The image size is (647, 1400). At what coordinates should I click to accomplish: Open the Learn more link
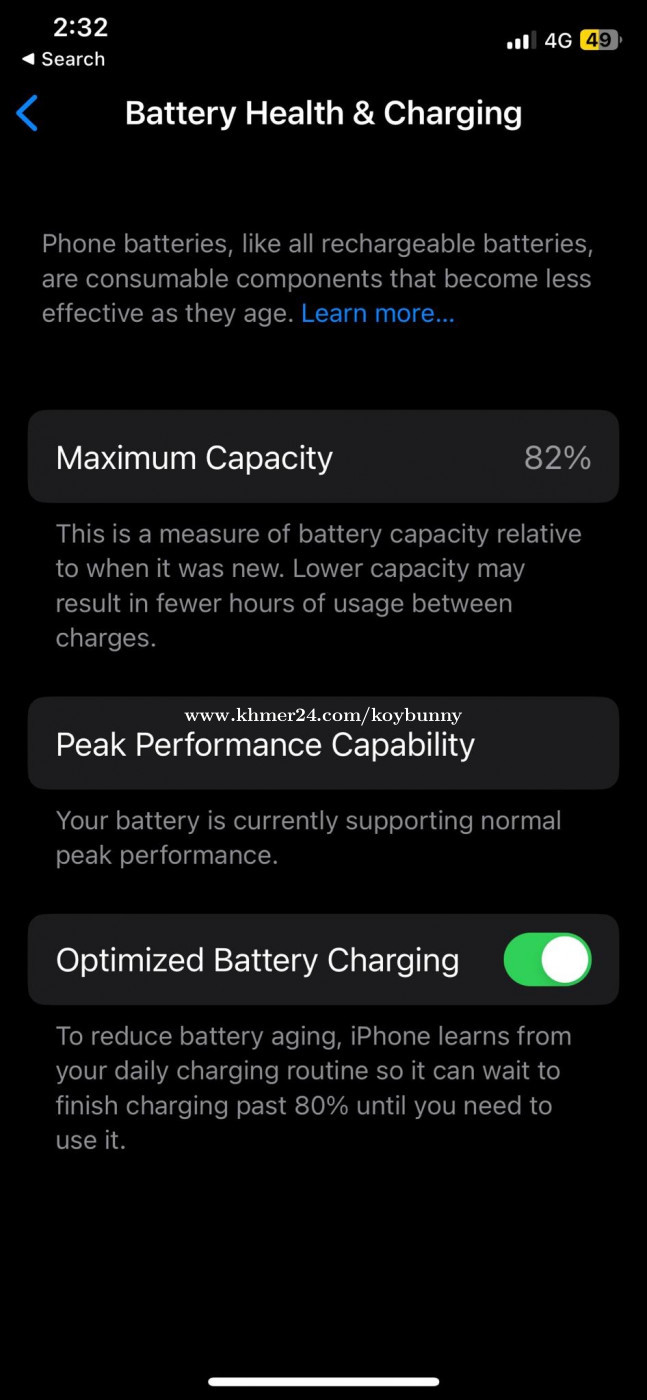coord(378,313)
